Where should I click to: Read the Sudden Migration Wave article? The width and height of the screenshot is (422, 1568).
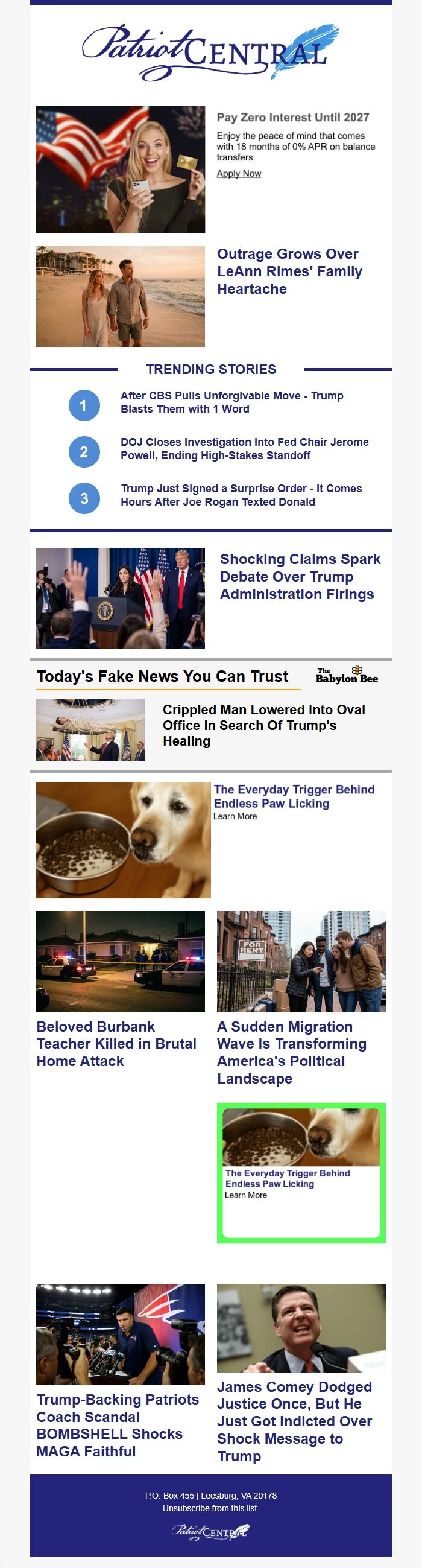(291, 1052)
